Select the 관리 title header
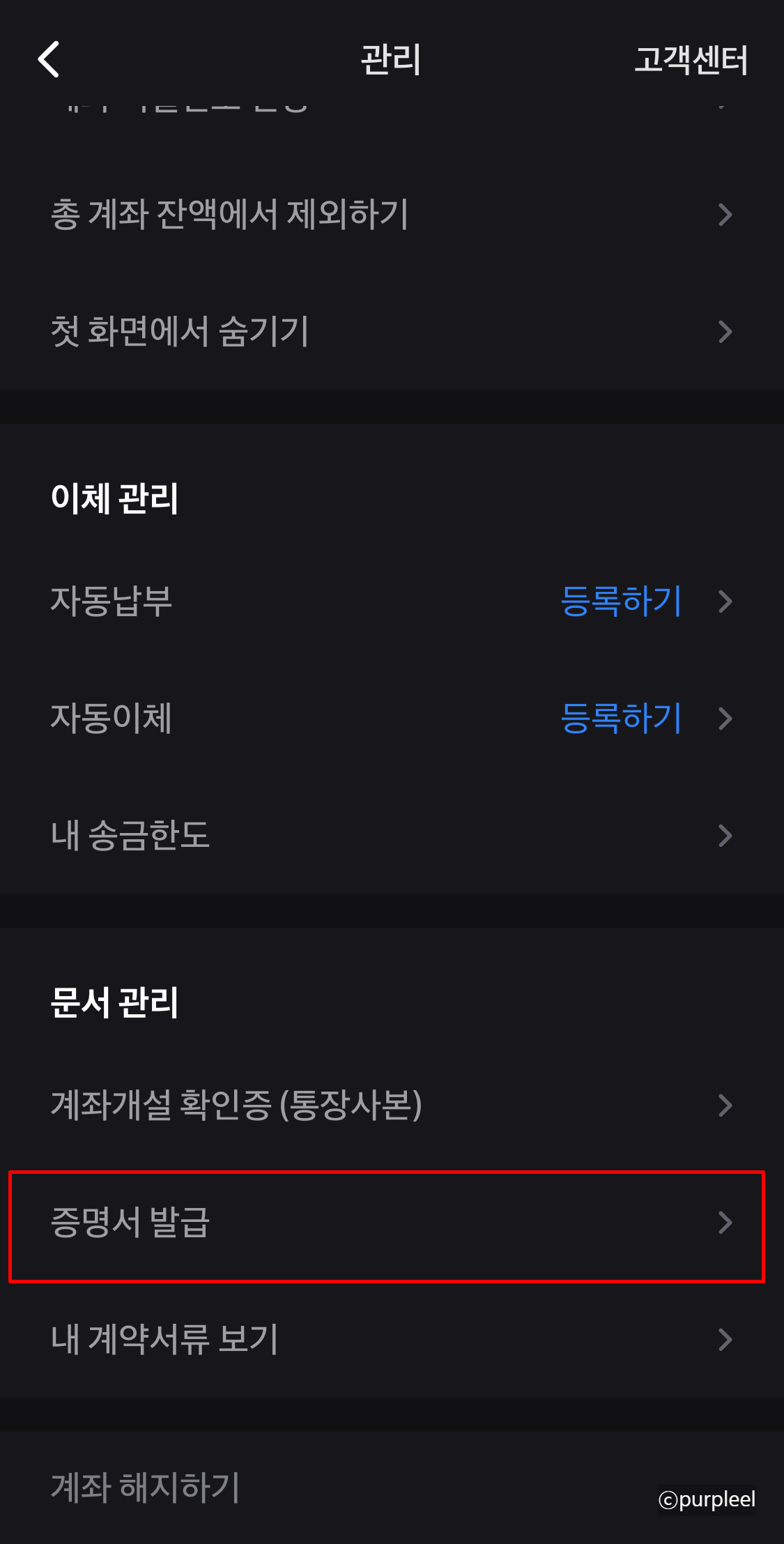Screen dimensions: 784x1544 [390, 60]
